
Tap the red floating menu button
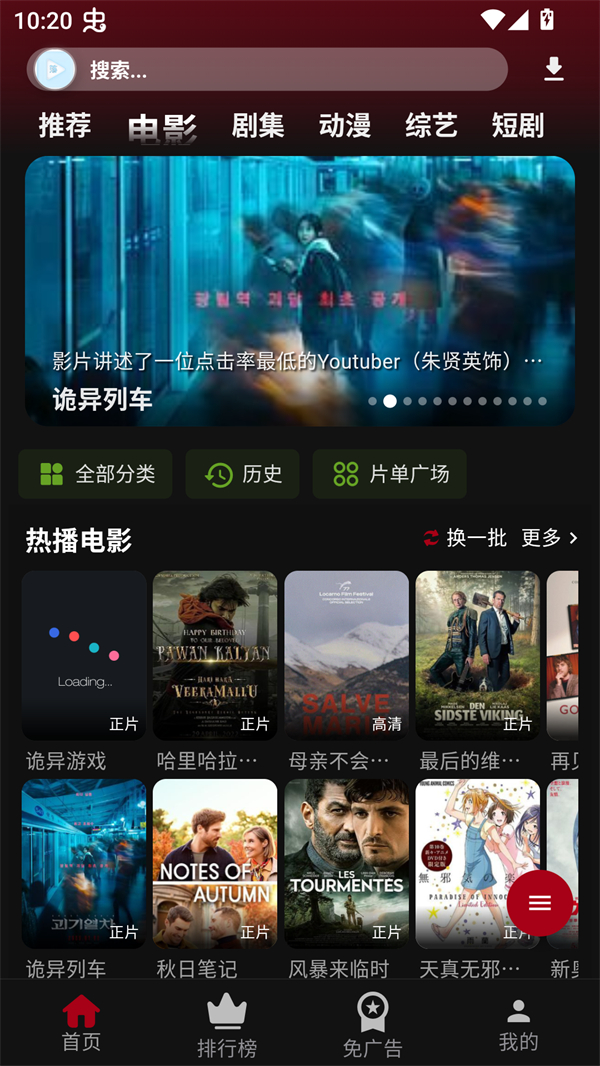point(540,903)
